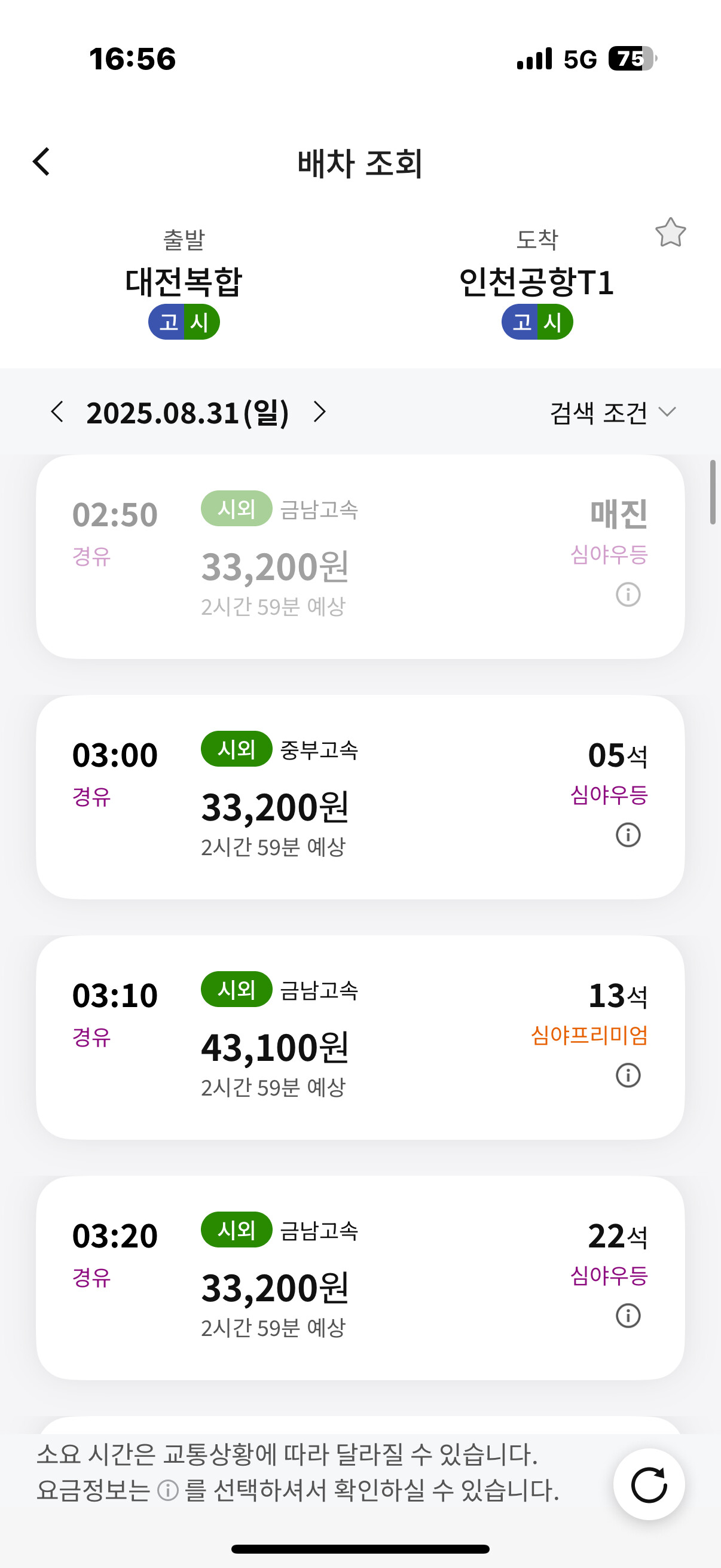View fare info for the 03:00 bus
The width and height of the screenshot is (721, 1568).
[628, 834]
